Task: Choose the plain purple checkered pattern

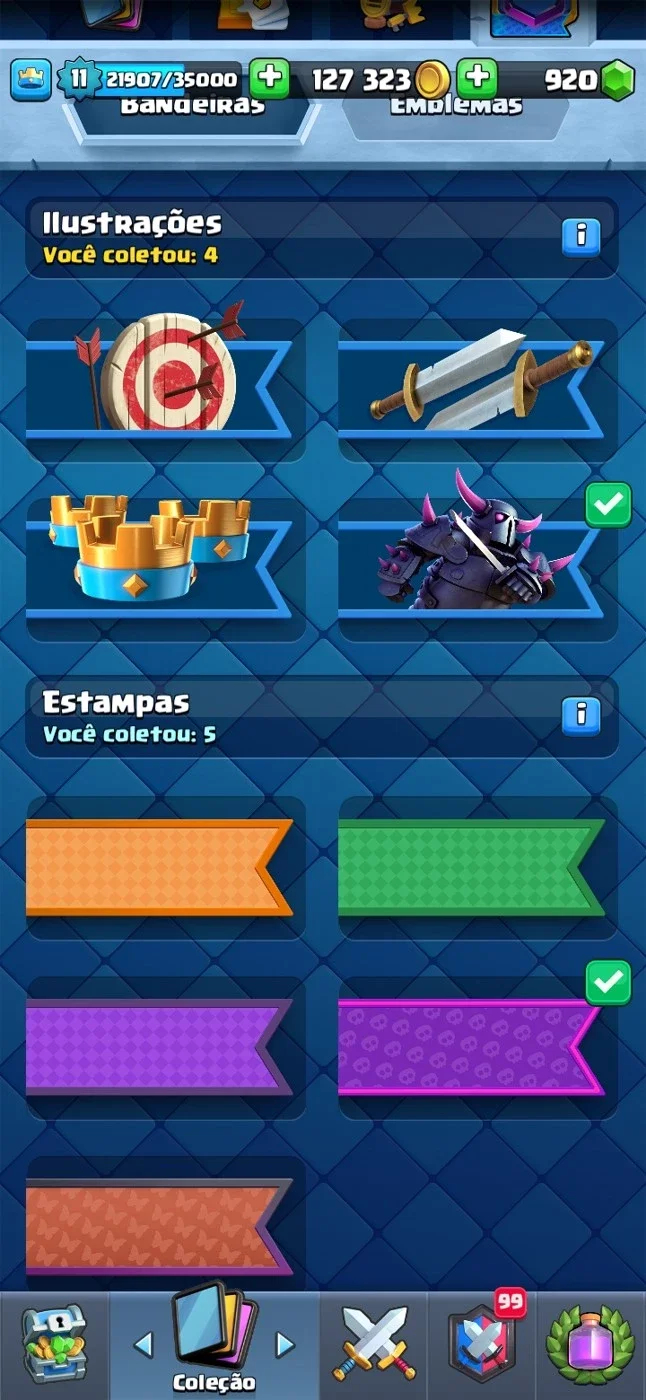Action: tap(165, 1047)
